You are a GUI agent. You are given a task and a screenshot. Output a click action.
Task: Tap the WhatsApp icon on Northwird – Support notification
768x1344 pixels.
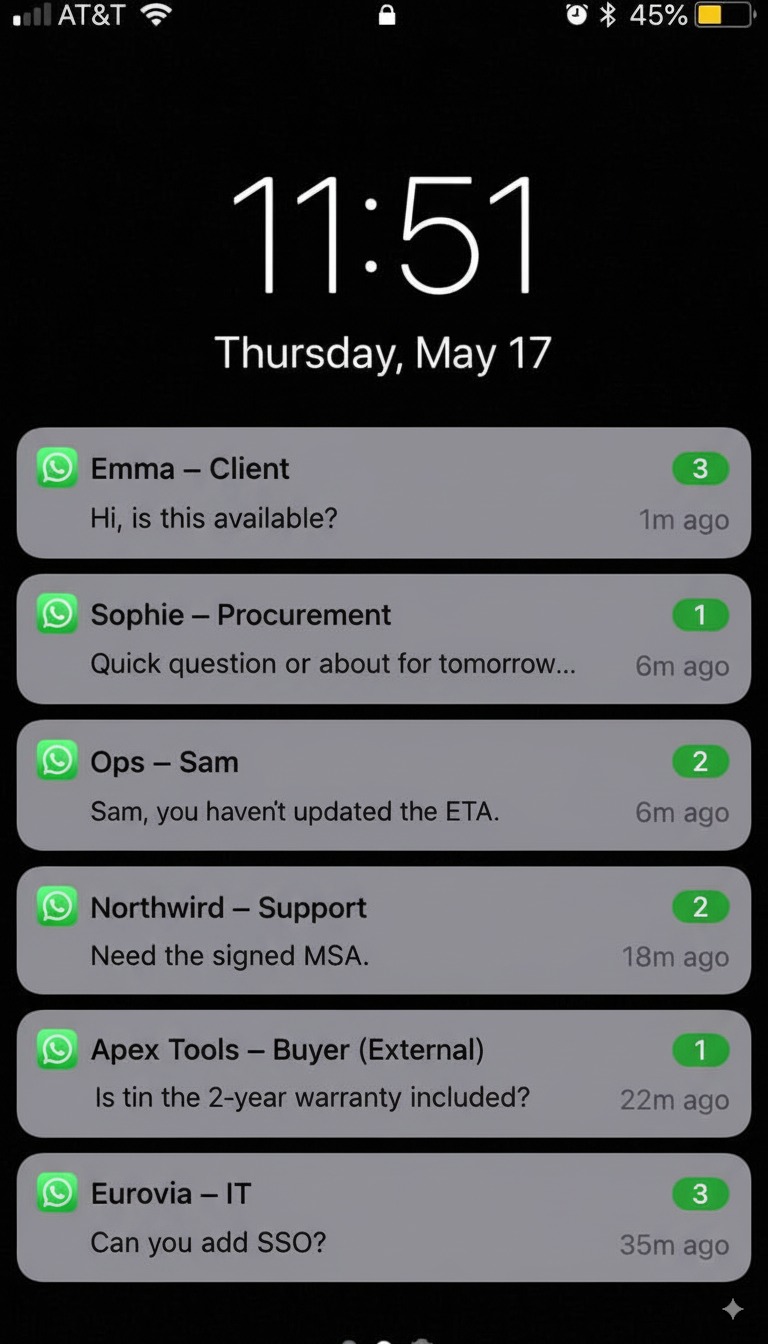click(x=57, y=905)
